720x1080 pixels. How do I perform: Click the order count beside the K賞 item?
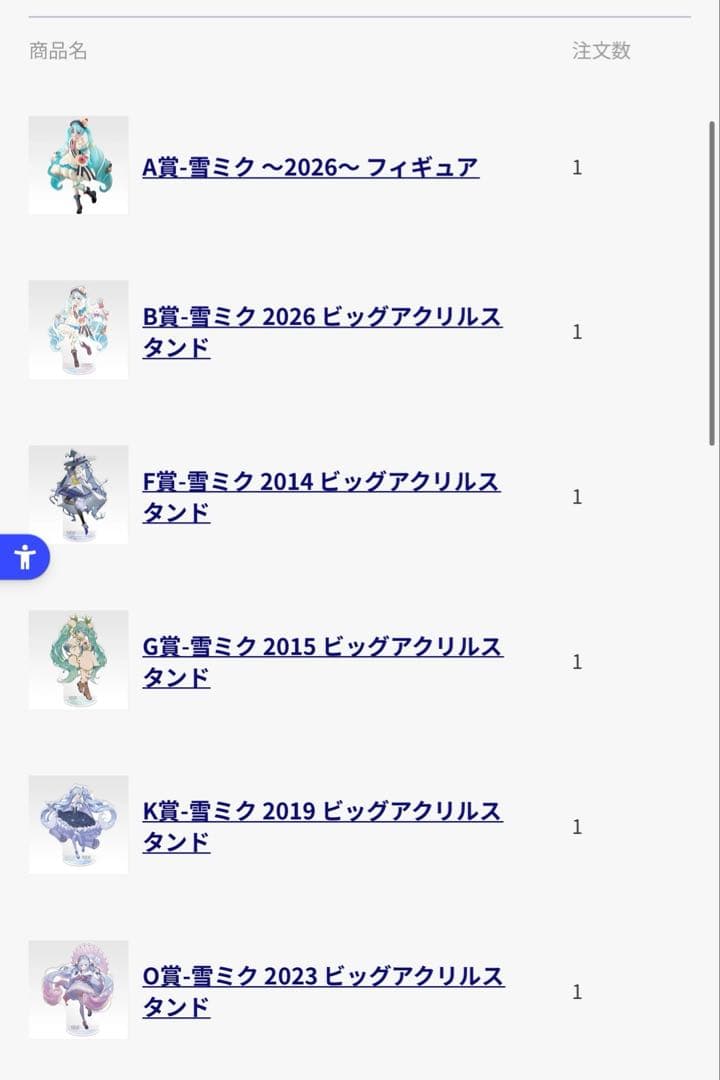pos(576,827)
